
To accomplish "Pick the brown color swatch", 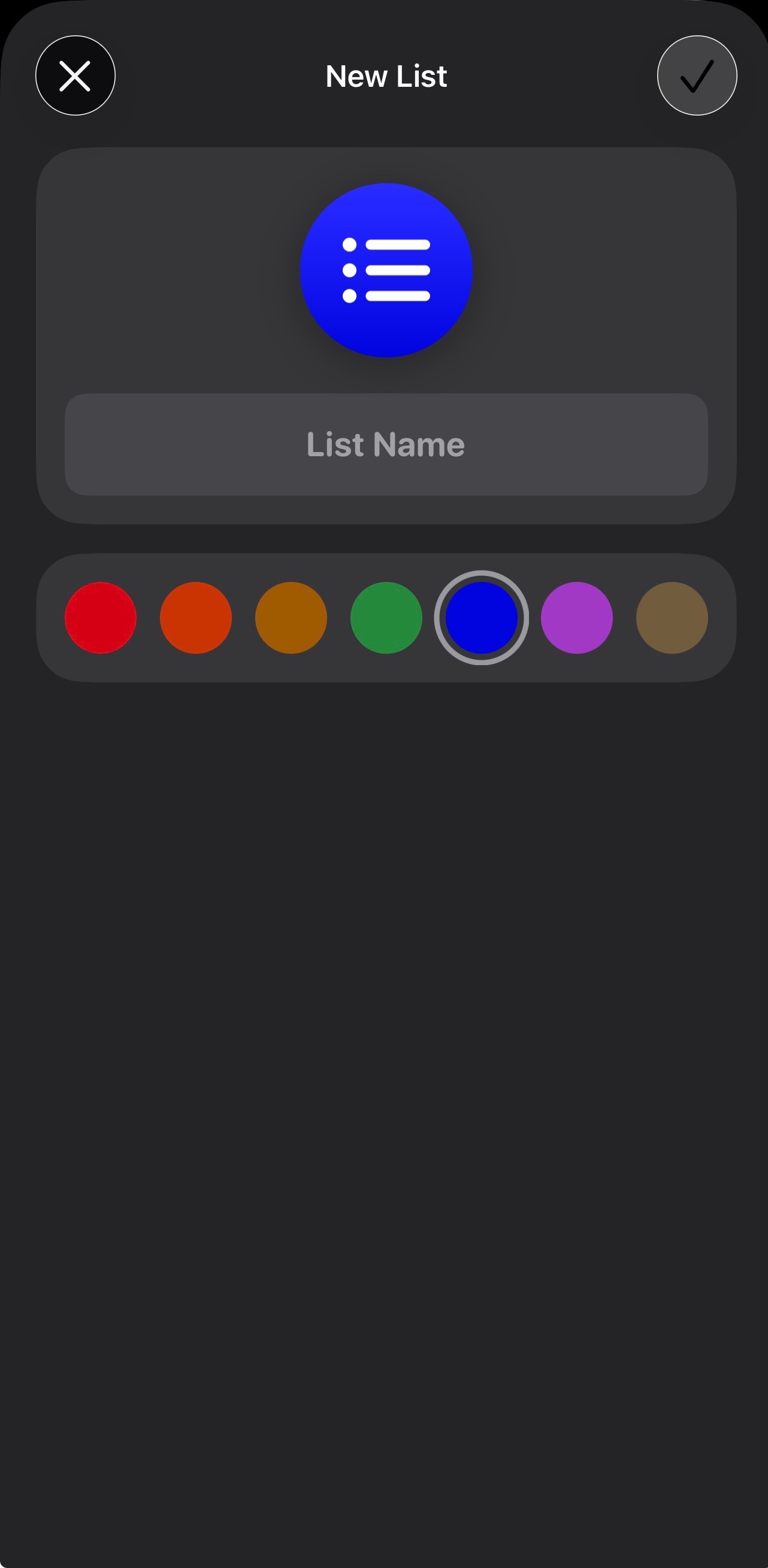I will (x=672, y=618).
